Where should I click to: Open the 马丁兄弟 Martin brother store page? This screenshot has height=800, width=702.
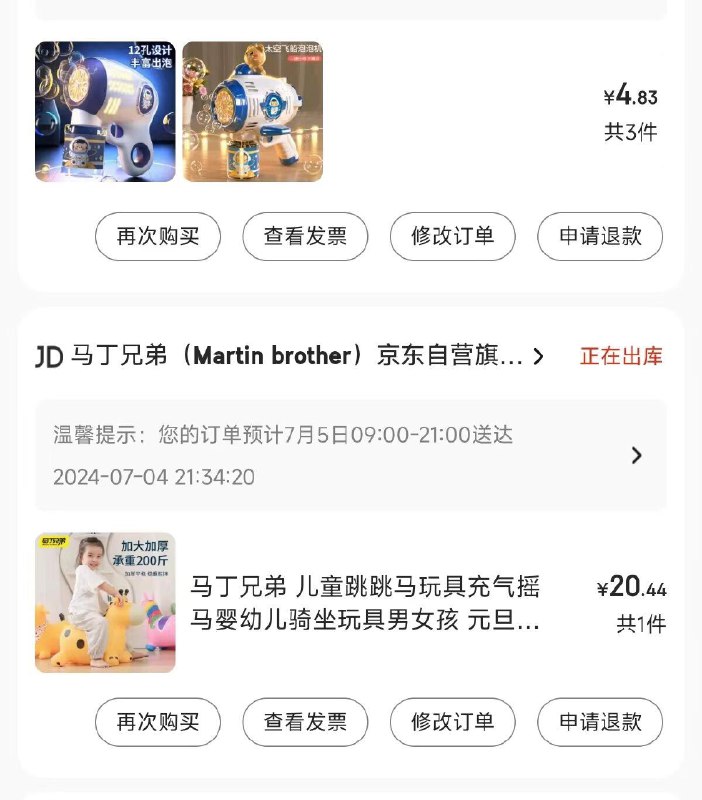pos(289,356)
